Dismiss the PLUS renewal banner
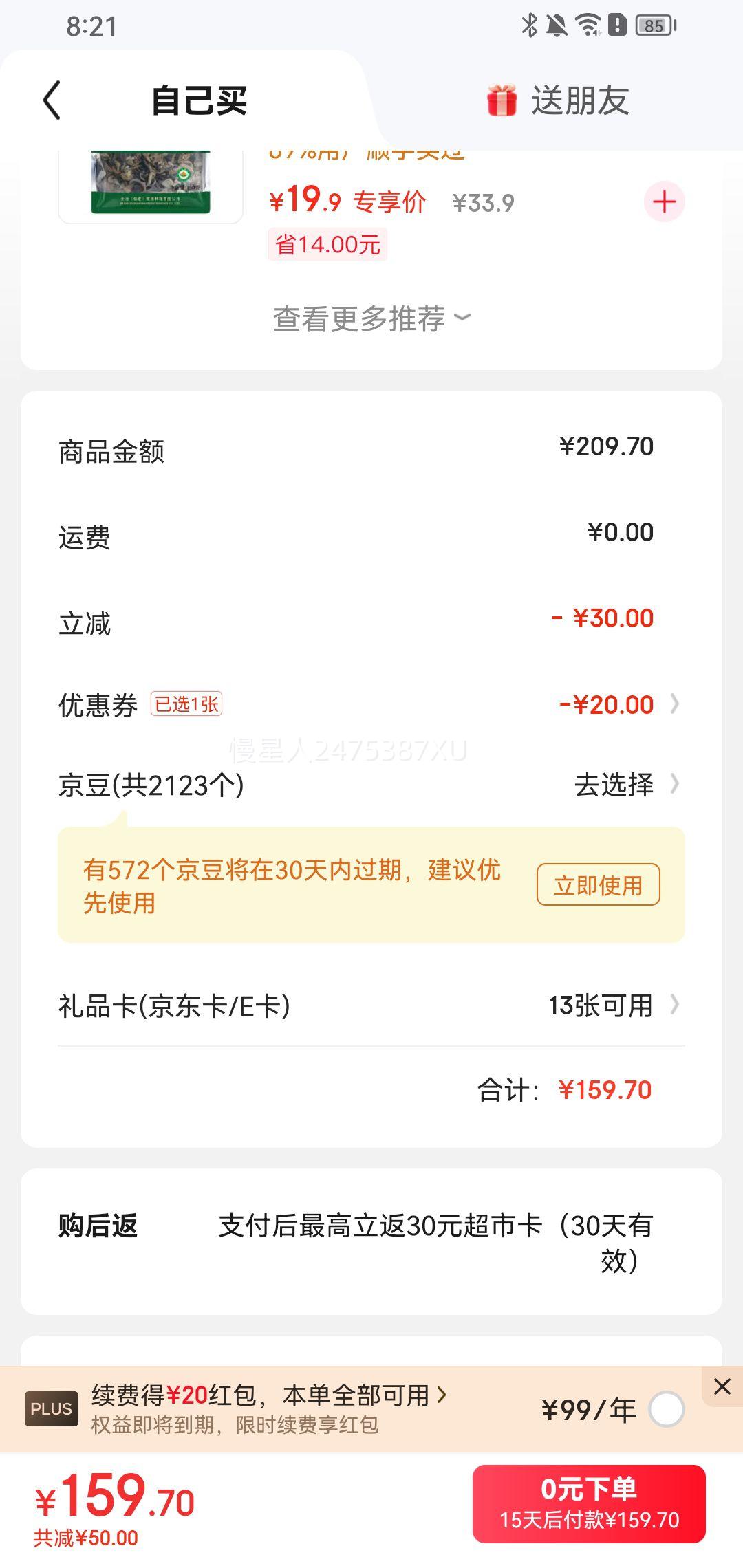This screenshot has width=743, height=1568. [x=722, y=1386]
